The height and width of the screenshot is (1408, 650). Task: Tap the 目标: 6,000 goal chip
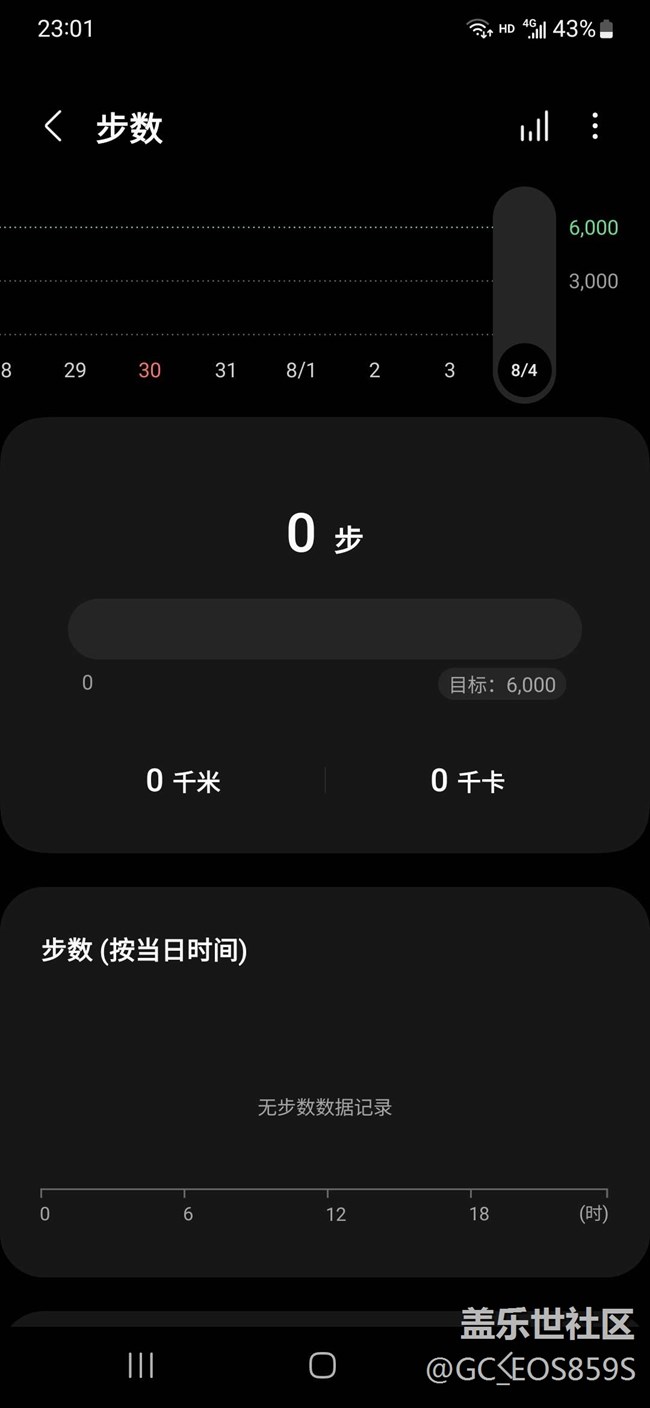click(502, 684)
